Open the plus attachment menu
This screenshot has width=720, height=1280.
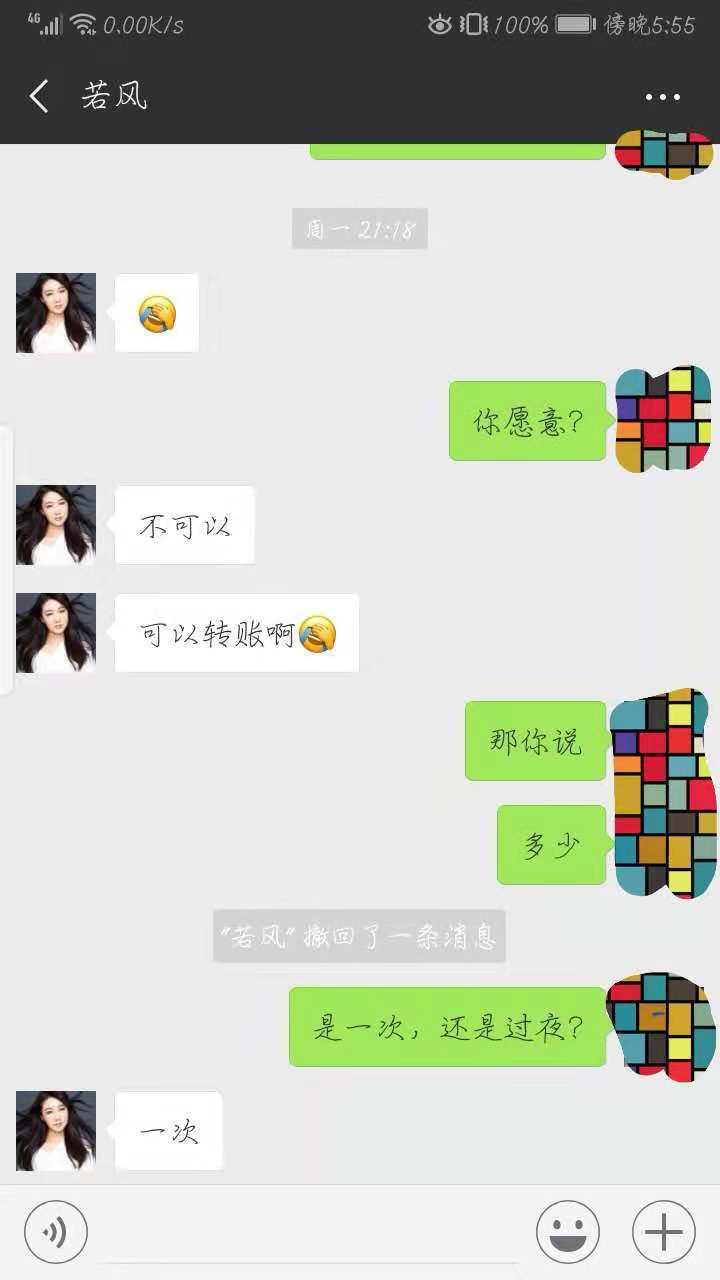[663, 1231]
